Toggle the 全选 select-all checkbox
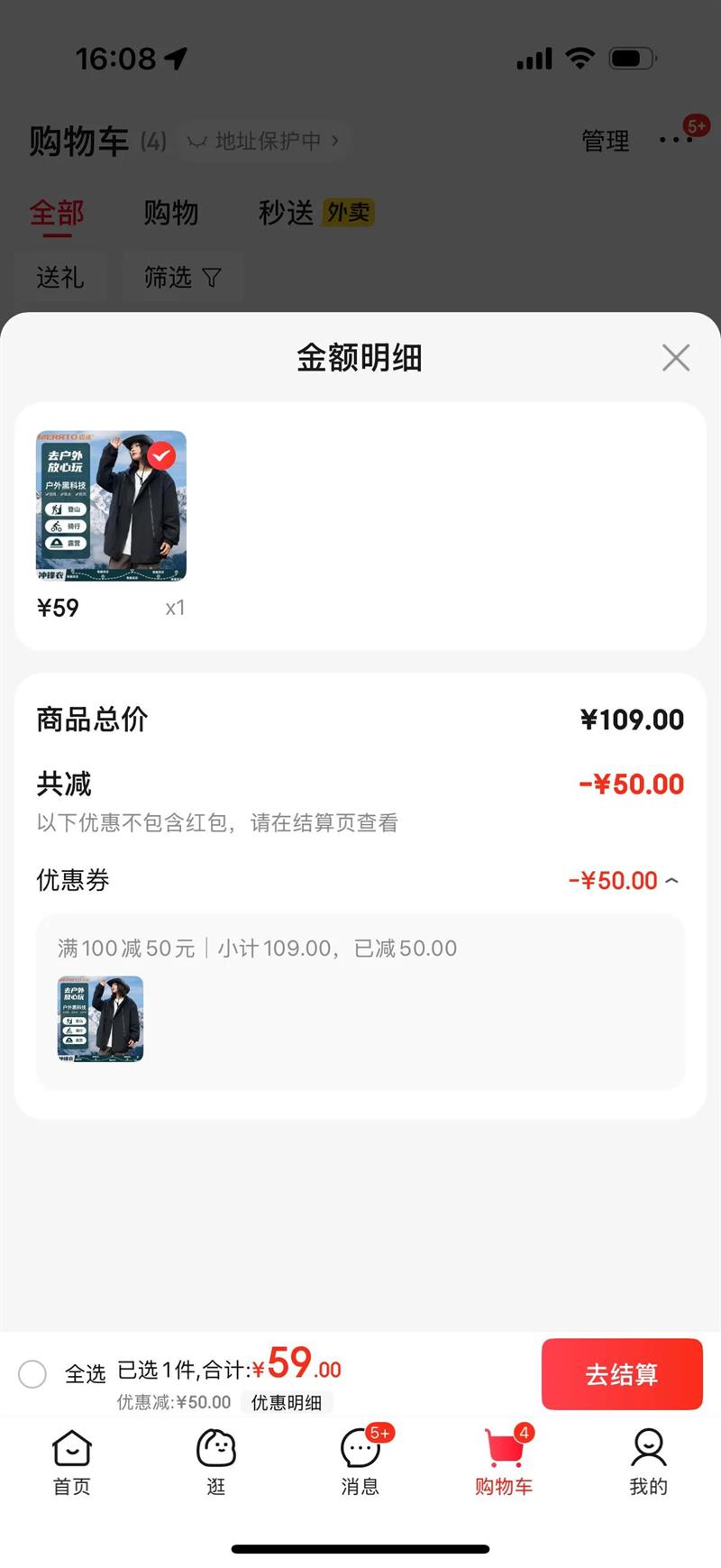This screenshot has height=1568, width=721. [x=33, y=1374]
